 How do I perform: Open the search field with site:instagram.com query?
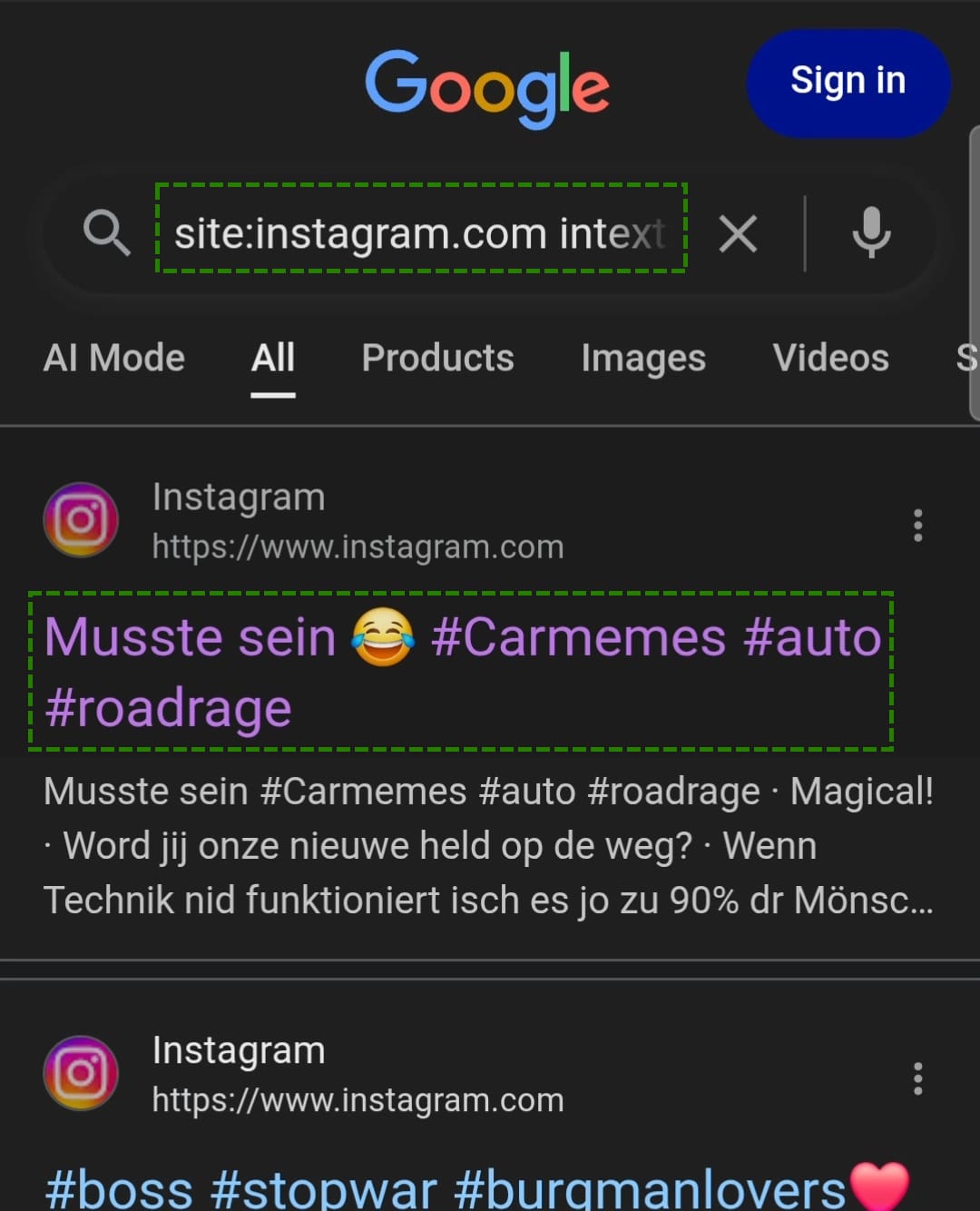tap(420, 233)
